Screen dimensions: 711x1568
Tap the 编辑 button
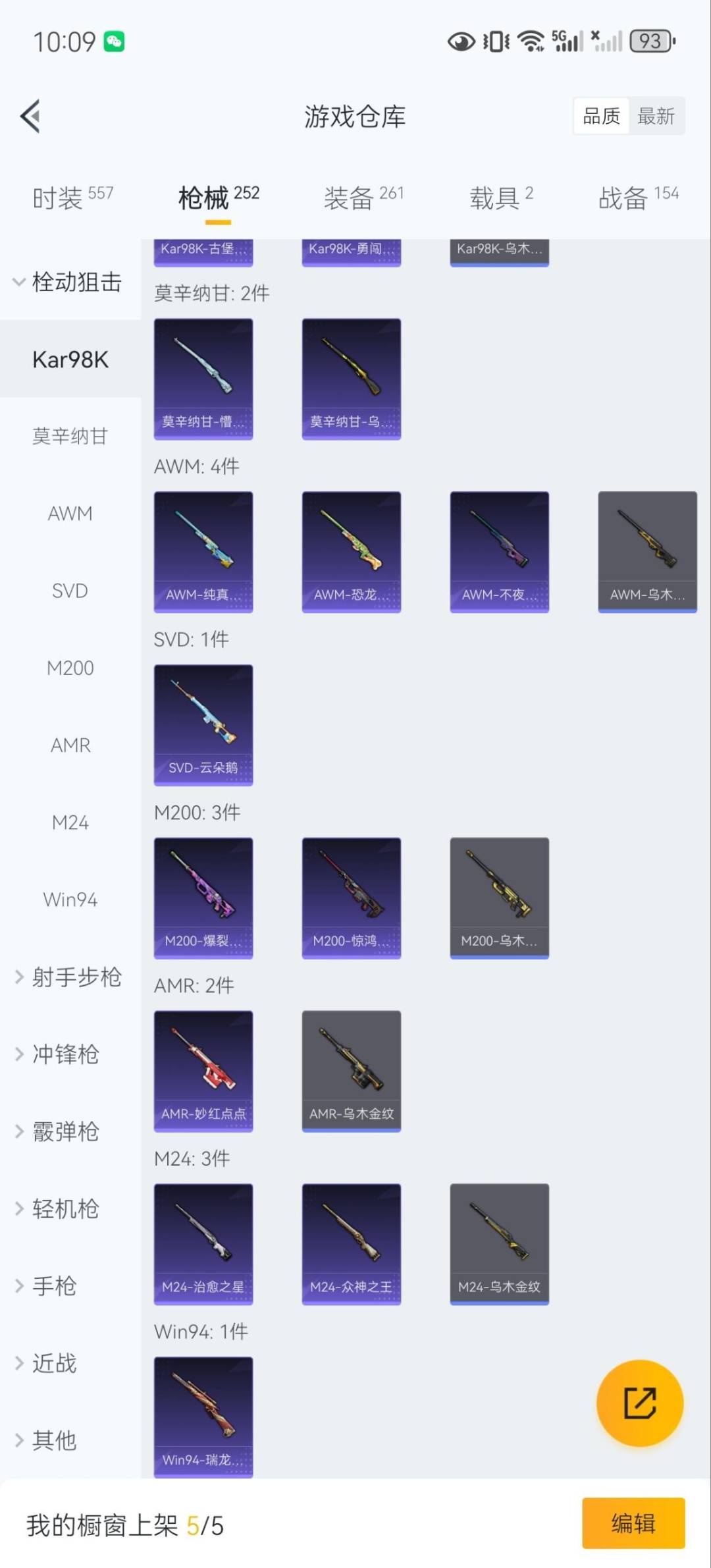point(634,1523)
